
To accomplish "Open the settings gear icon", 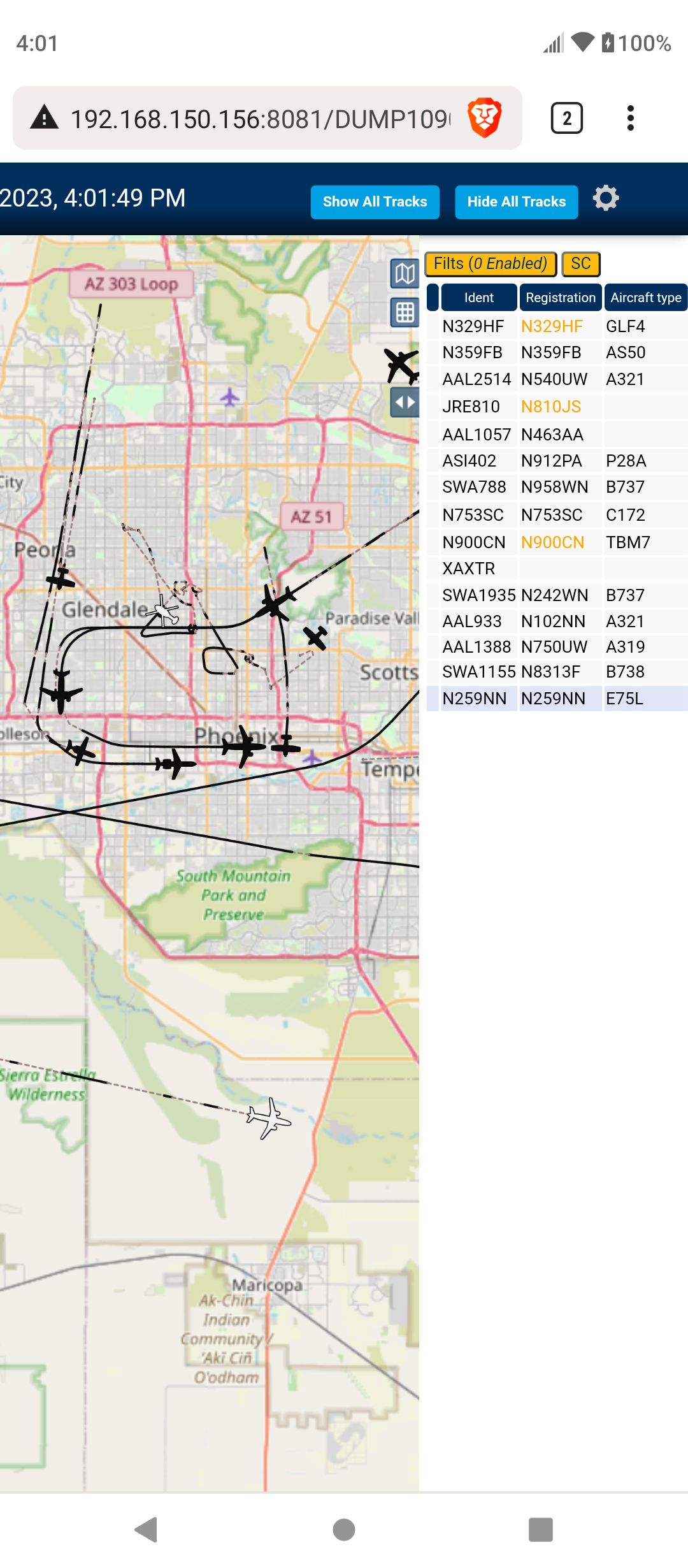I will (x=606, y=198).
